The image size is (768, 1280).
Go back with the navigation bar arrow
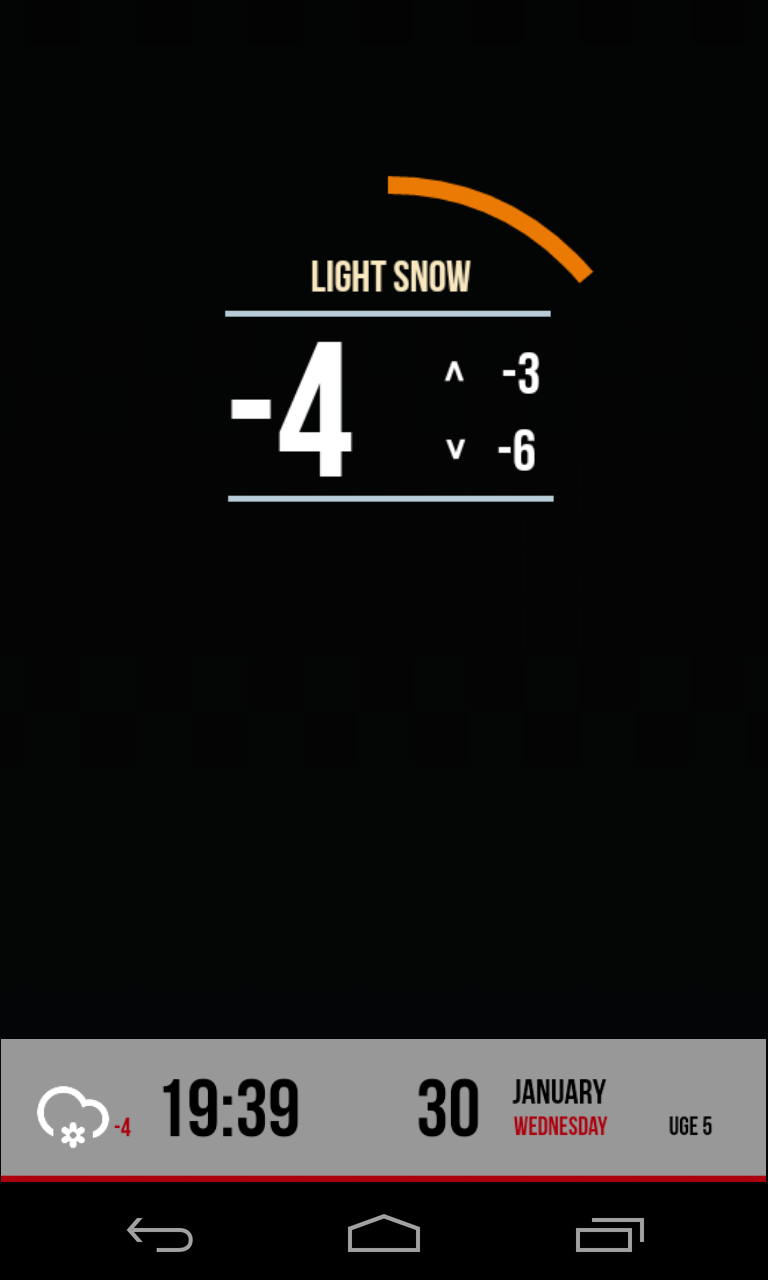coord(160,1235)
